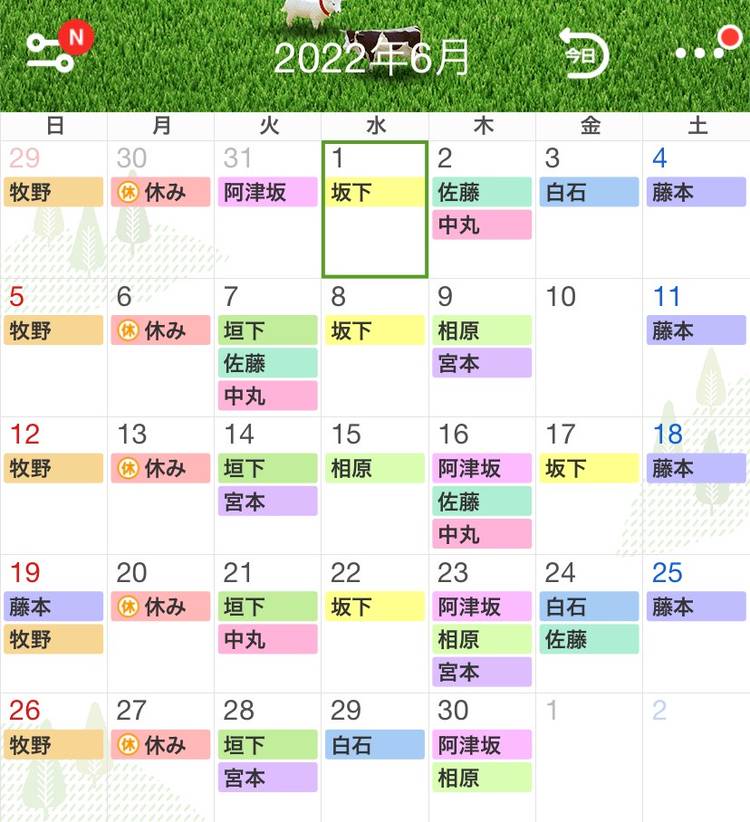This screenshot has height=822, width=750.
Task: Select June 7 with 垣下, 佐藤, 中丸
Action: (268, 348)
